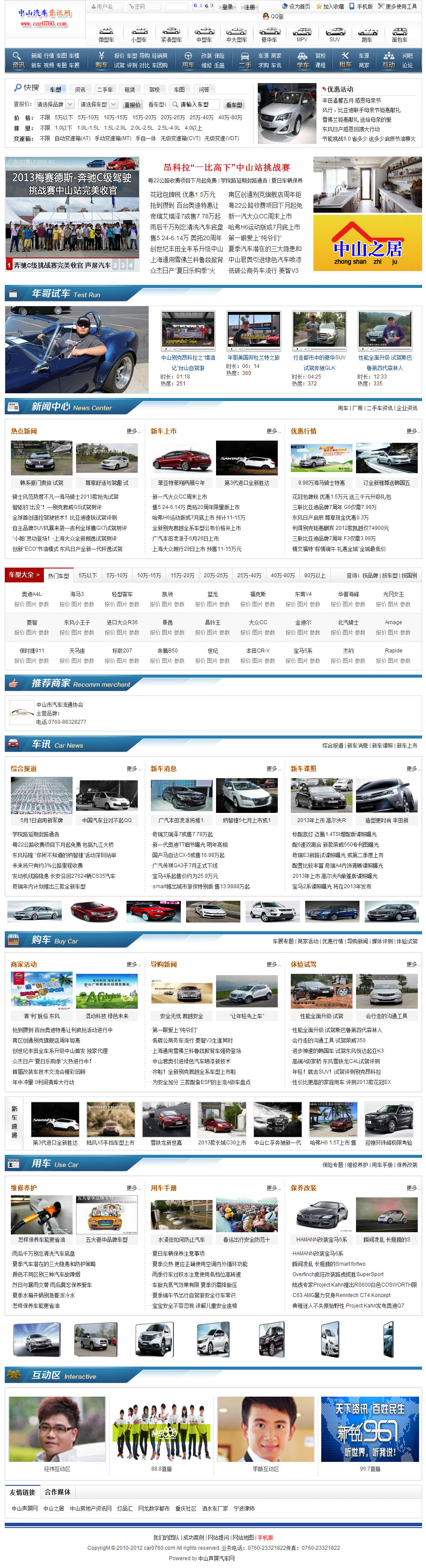Click the 注册 register button
Viewport: 426px width, 1568px height.
point(250,7)
